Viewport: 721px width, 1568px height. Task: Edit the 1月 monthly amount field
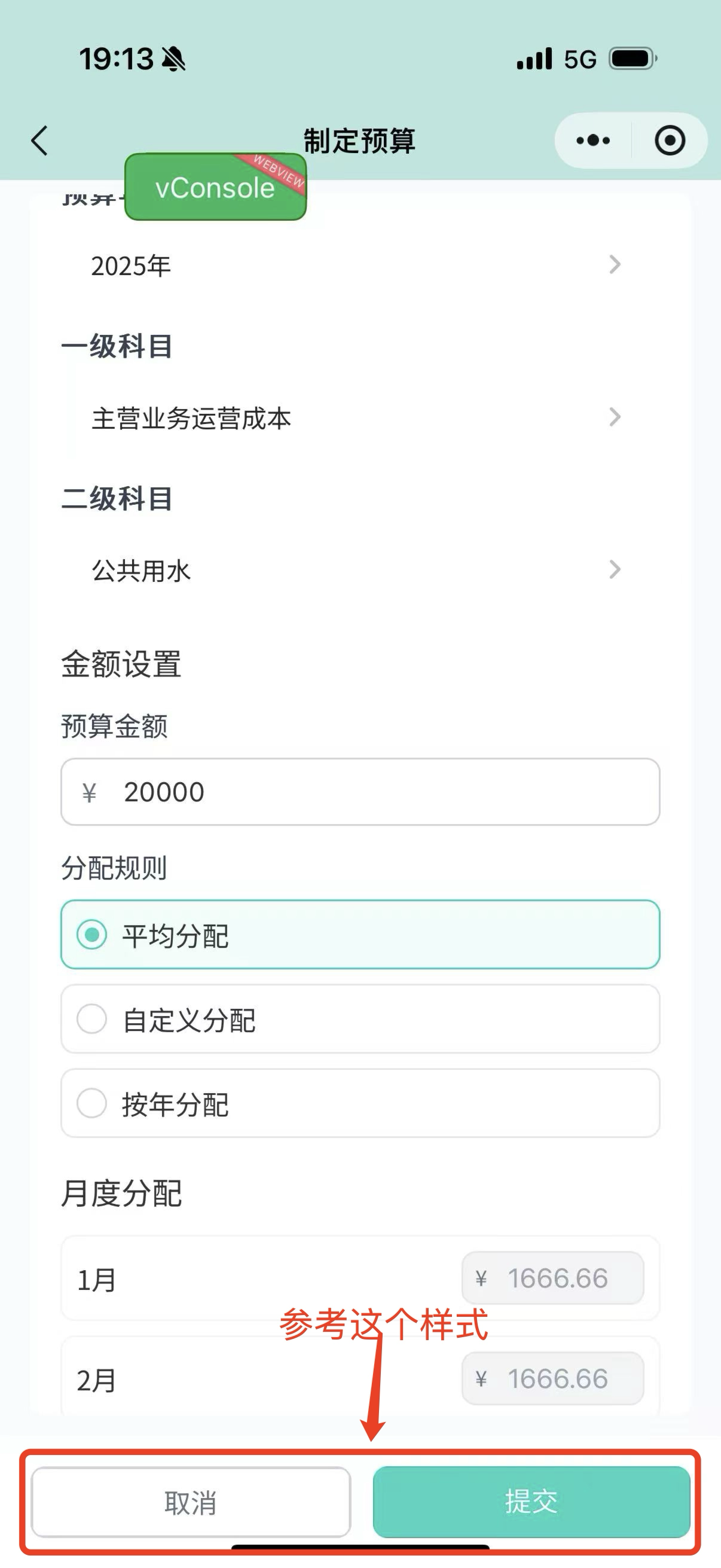(x=552, y=1279)
